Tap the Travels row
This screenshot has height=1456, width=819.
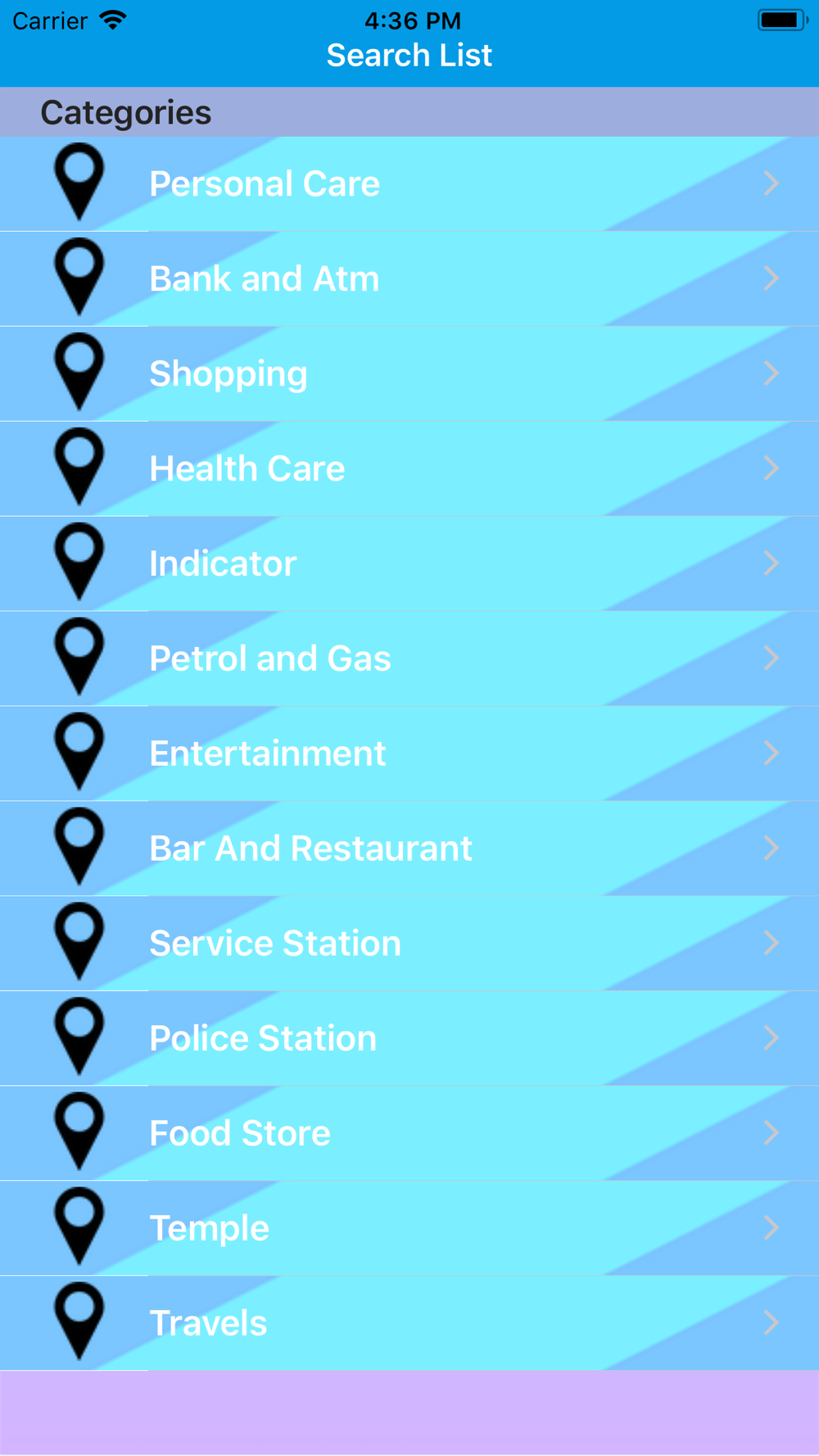click(409, 1323)
